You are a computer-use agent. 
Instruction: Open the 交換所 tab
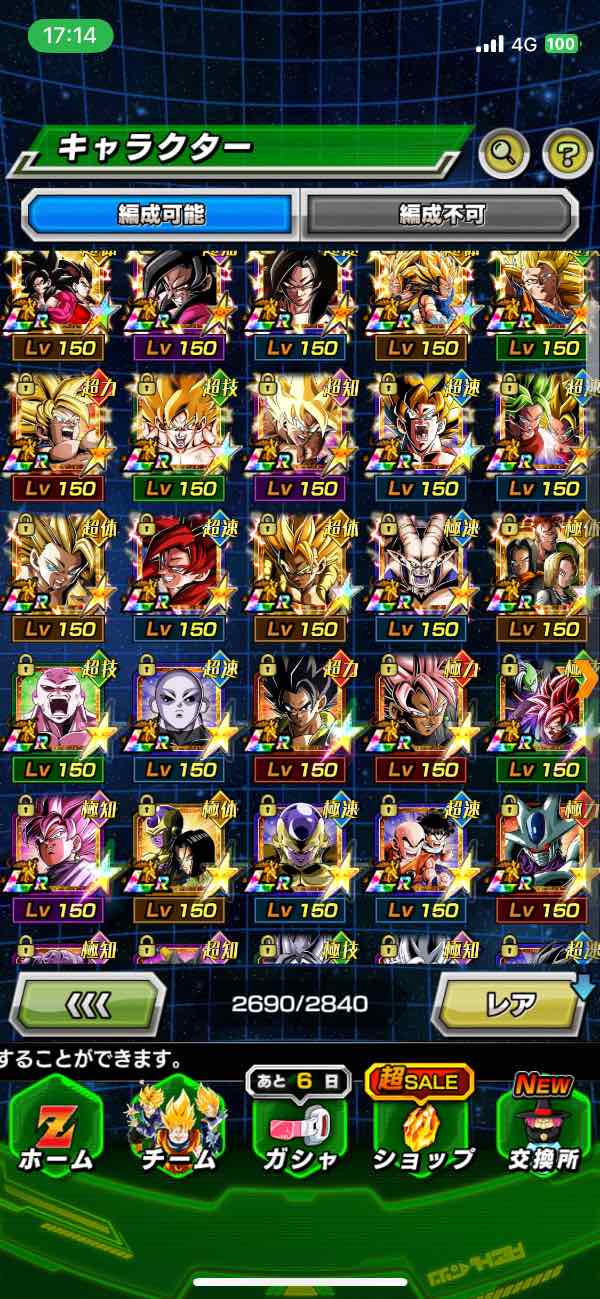pyautogui.click(x=543, y=1128)
